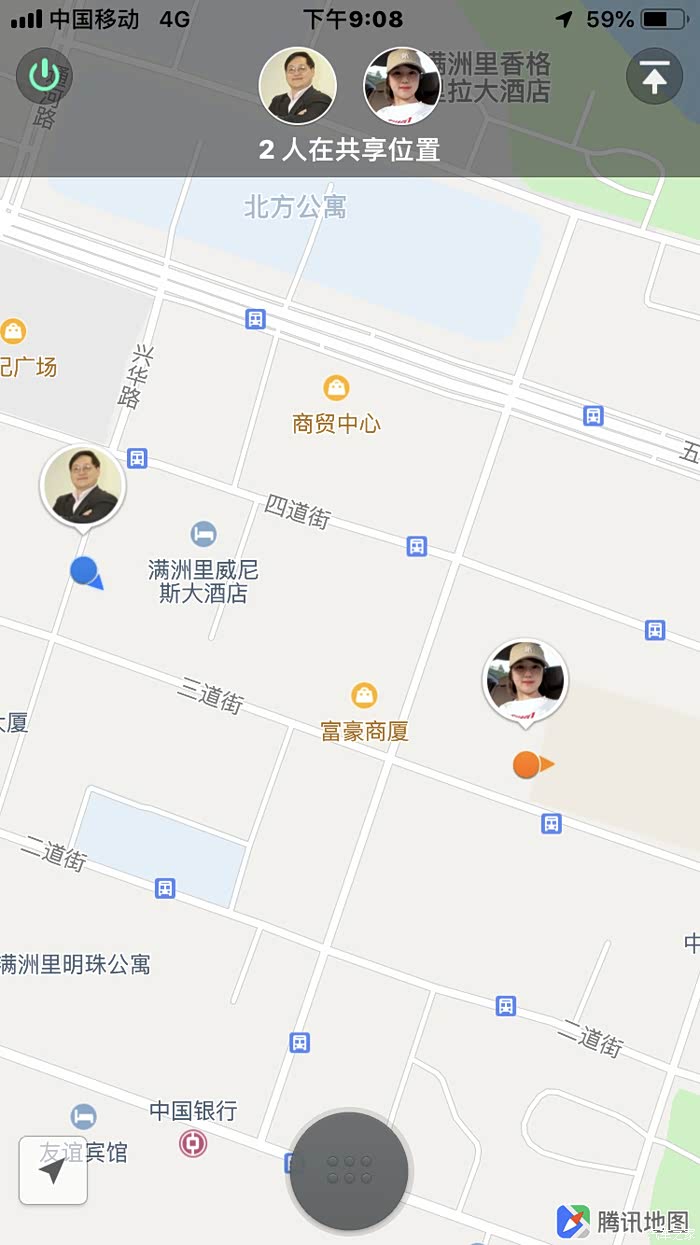Tap the woman's avatar in the top bar
700x1245 pixels.
(402, 86)
